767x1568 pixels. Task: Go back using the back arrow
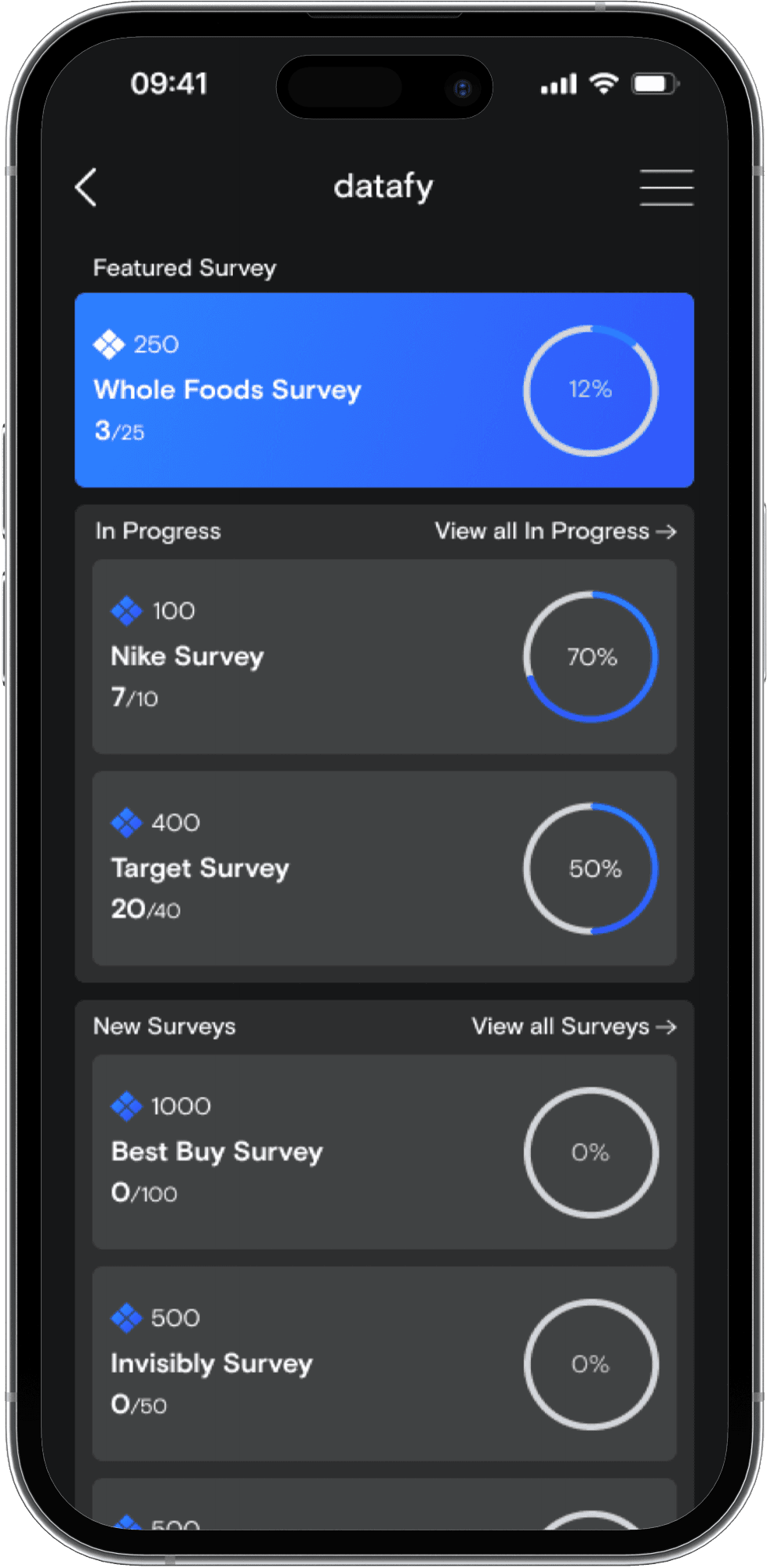pos(86,187)
